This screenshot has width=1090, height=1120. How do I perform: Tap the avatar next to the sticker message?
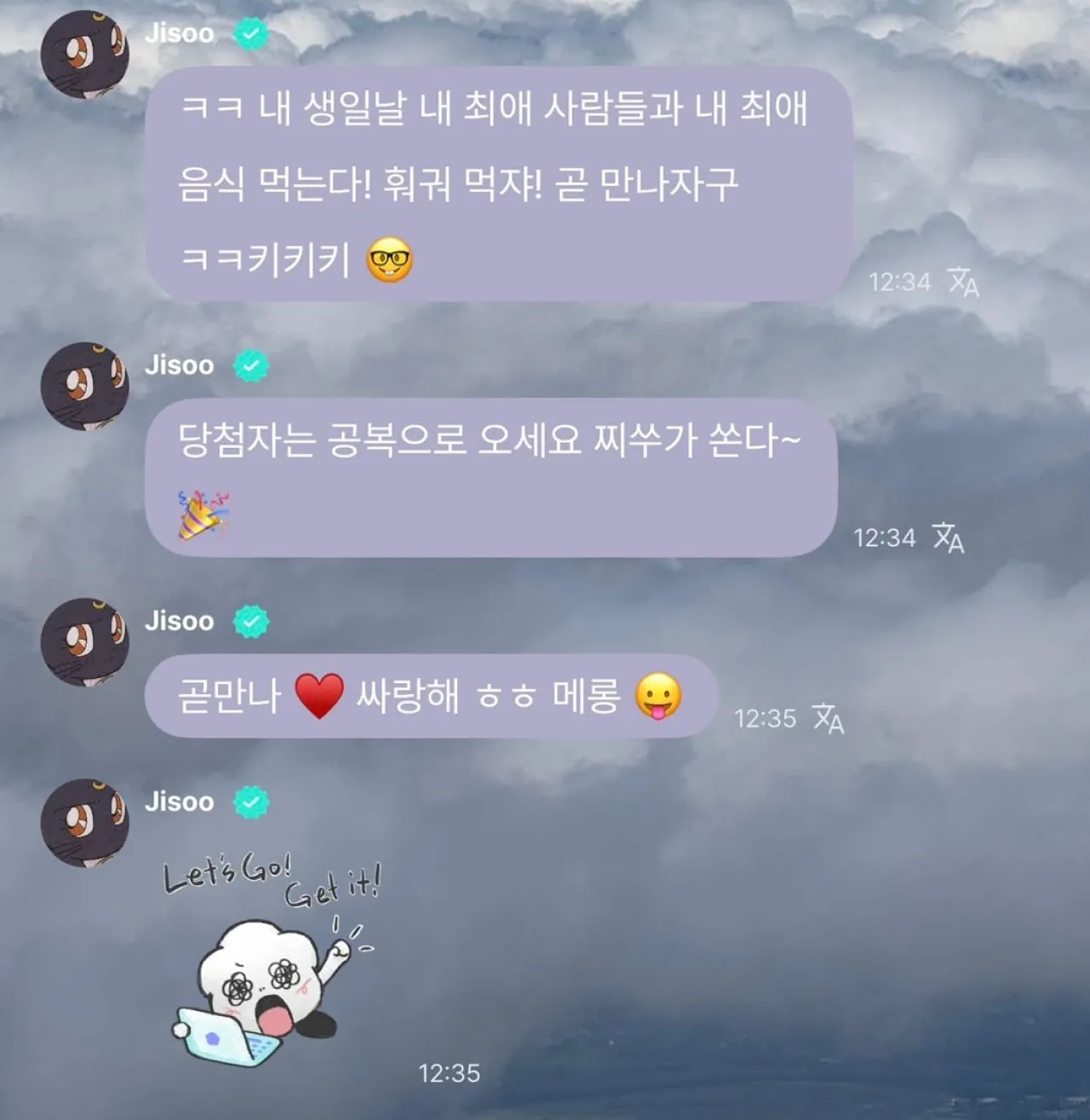[x=85, y=822]
